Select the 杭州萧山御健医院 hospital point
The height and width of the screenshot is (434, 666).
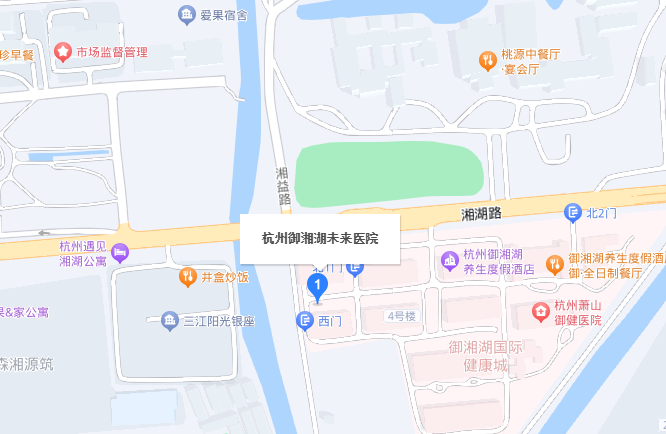pyautogui.click(x=540, y=312)
